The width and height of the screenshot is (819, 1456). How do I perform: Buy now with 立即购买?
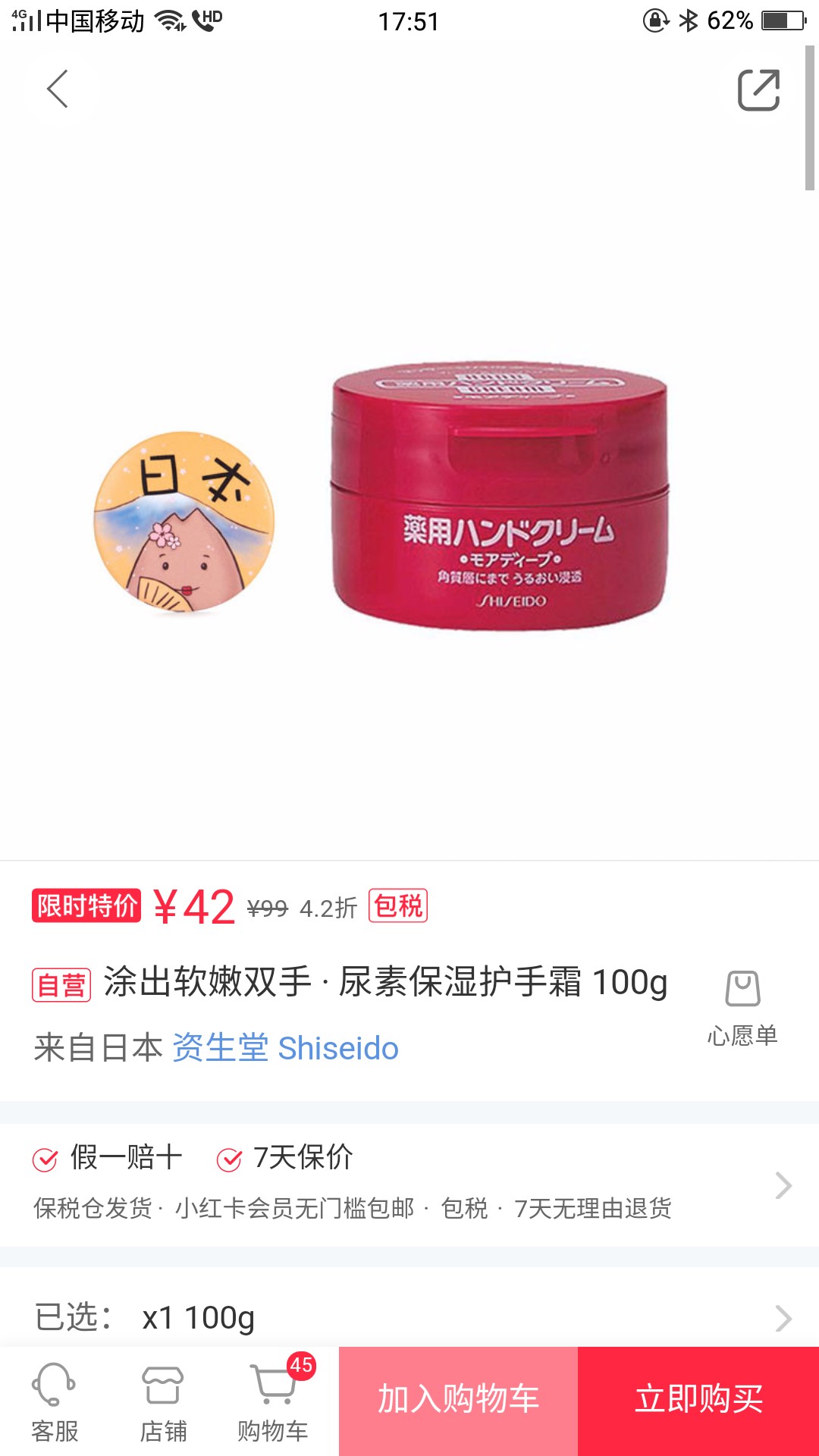[698, 1401]
